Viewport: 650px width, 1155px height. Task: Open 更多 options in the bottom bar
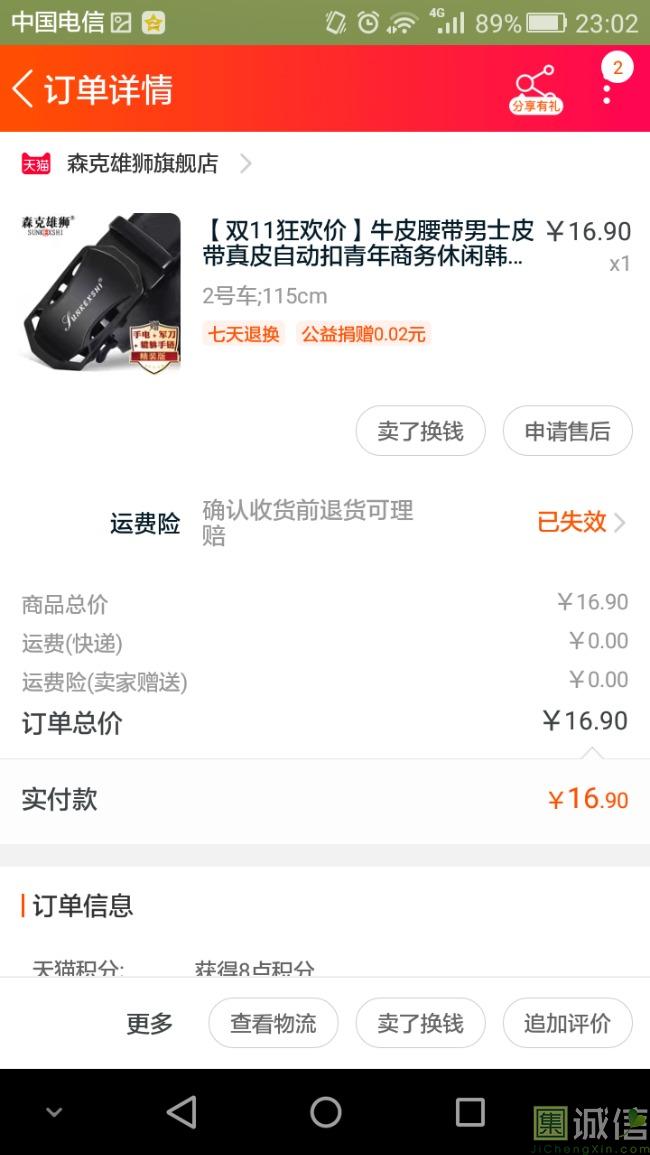(149, 1023)
